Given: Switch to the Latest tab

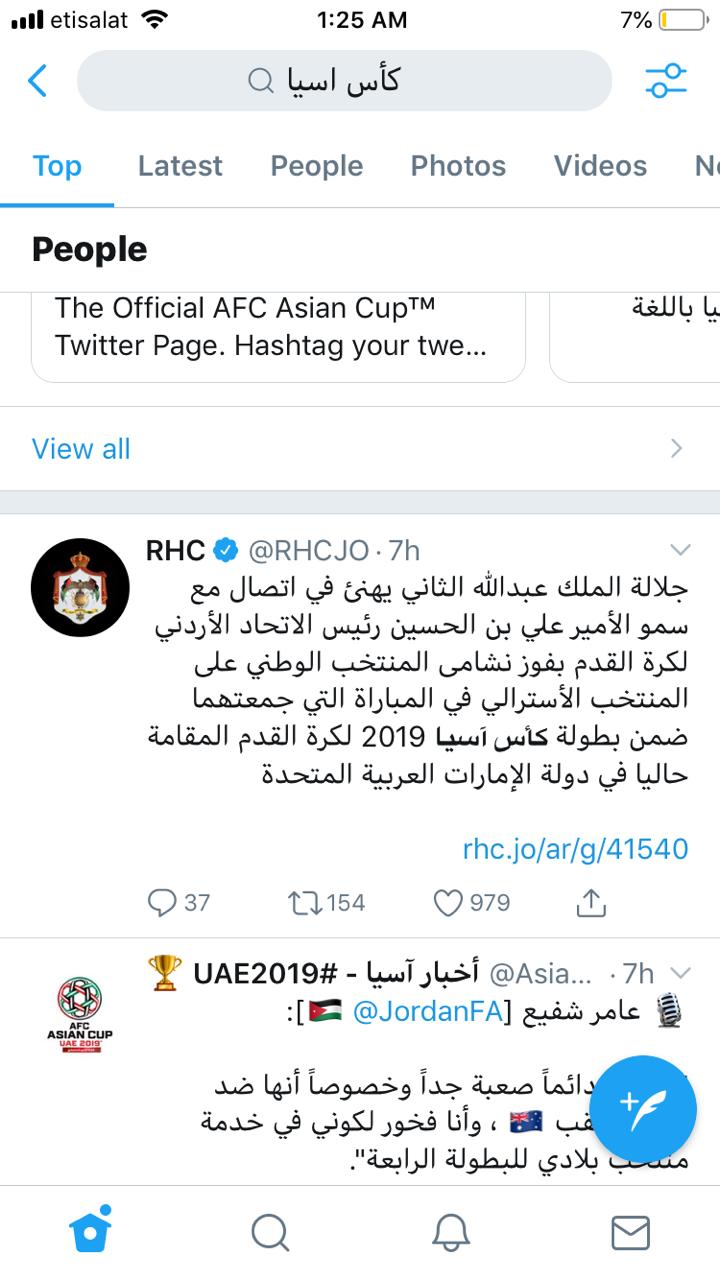Looking at the screenshot, I should click(180, 166).
